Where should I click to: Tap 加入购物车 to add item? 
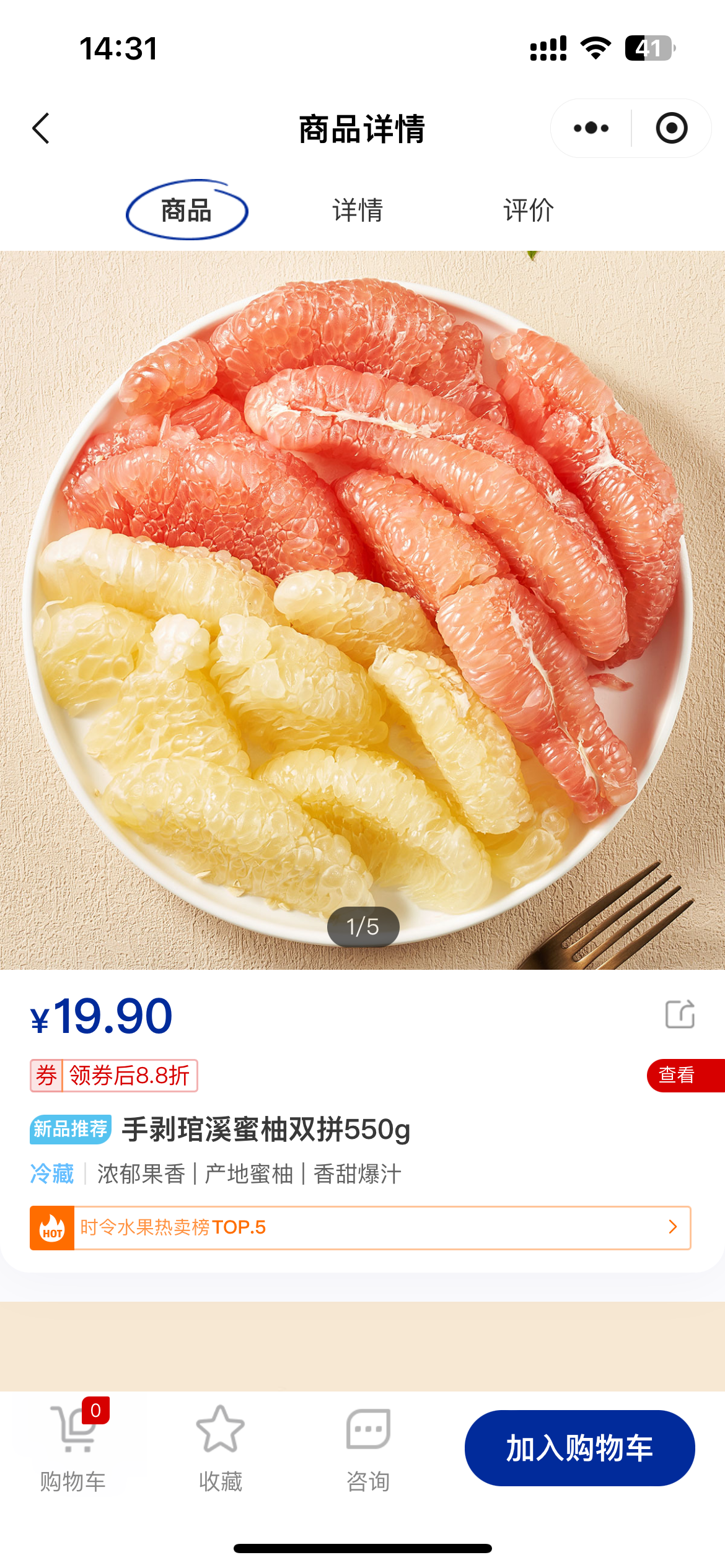tap(579, 1448)
